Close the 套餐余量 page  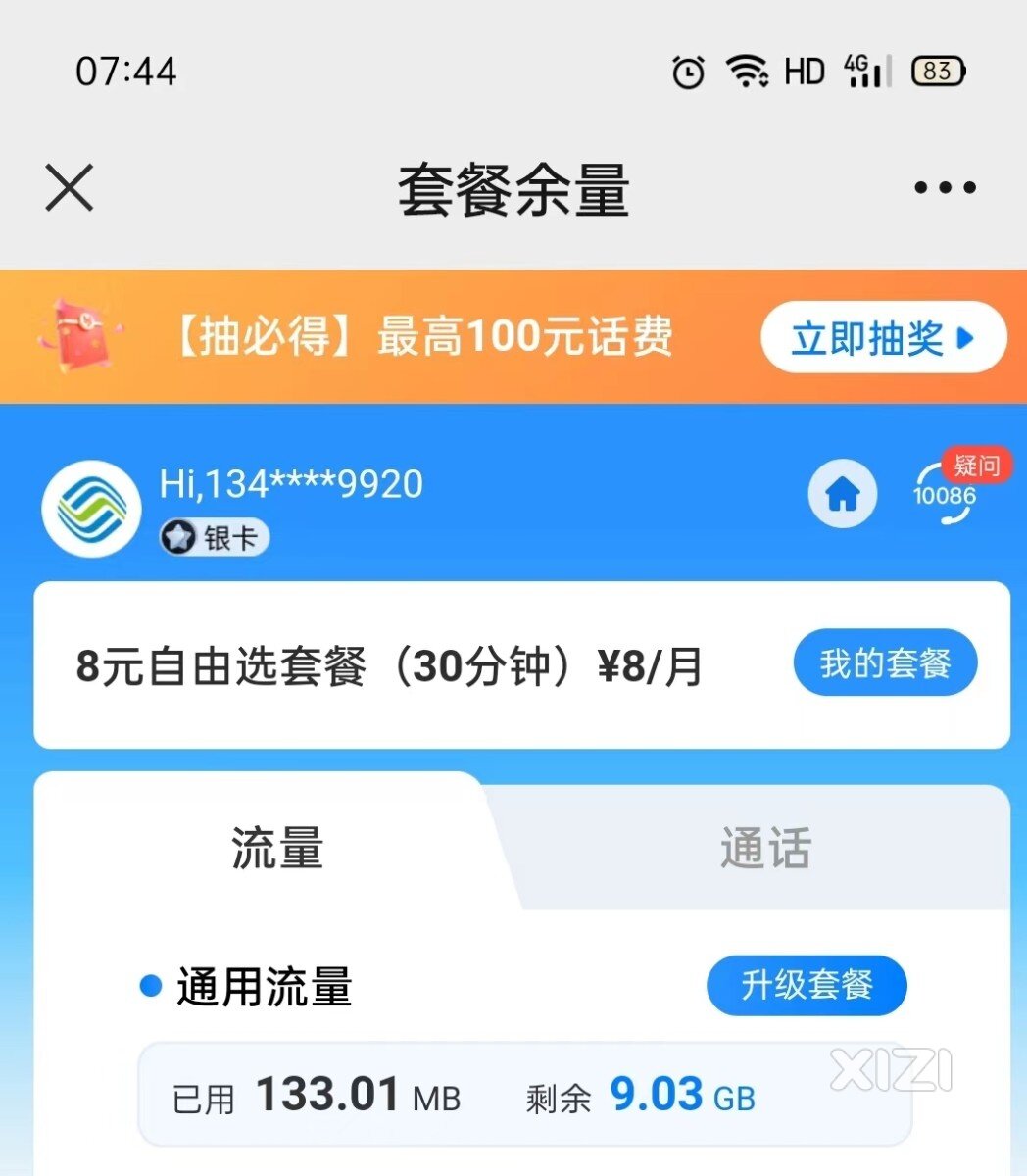pos(70,187)
